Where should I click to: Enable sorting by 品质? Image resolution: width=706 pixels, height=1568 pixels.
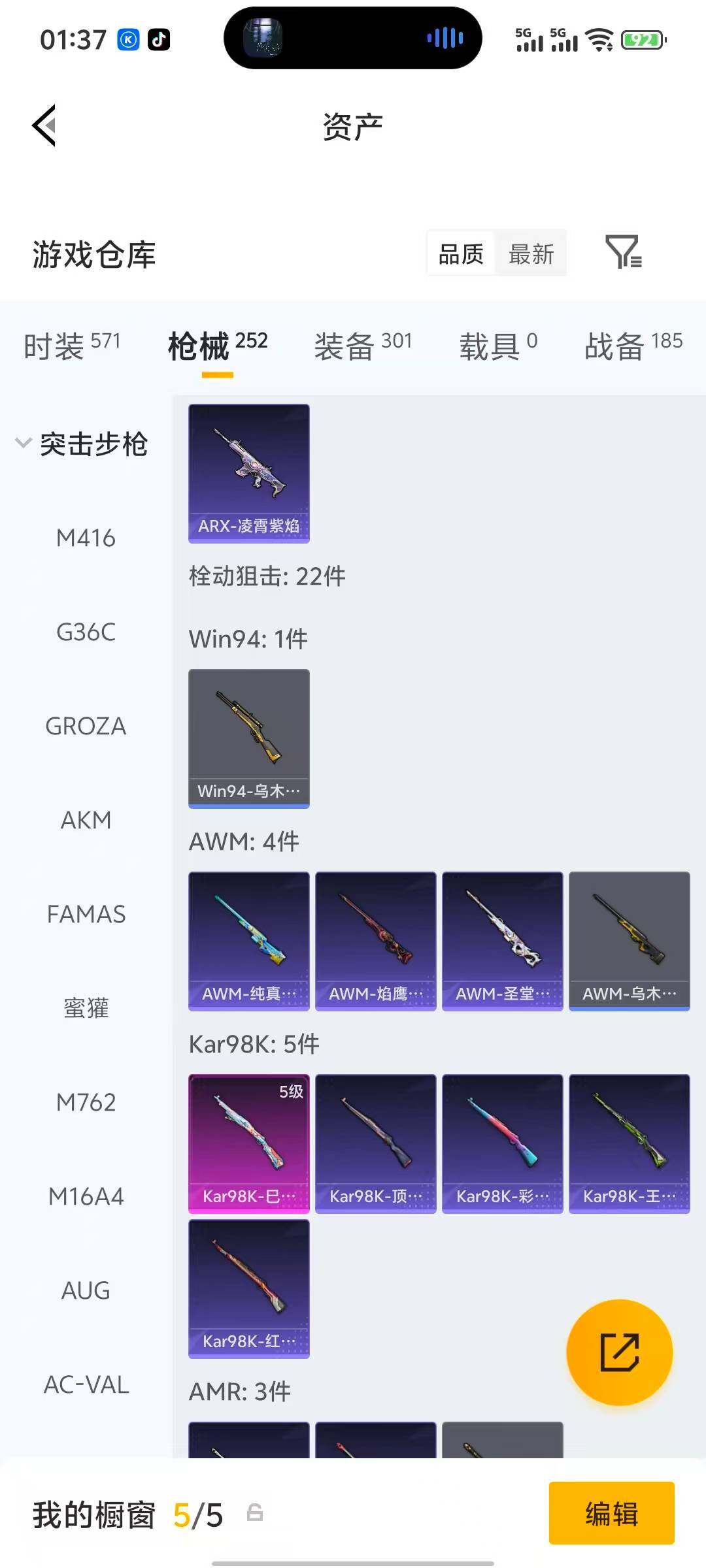tap(460, 253)
